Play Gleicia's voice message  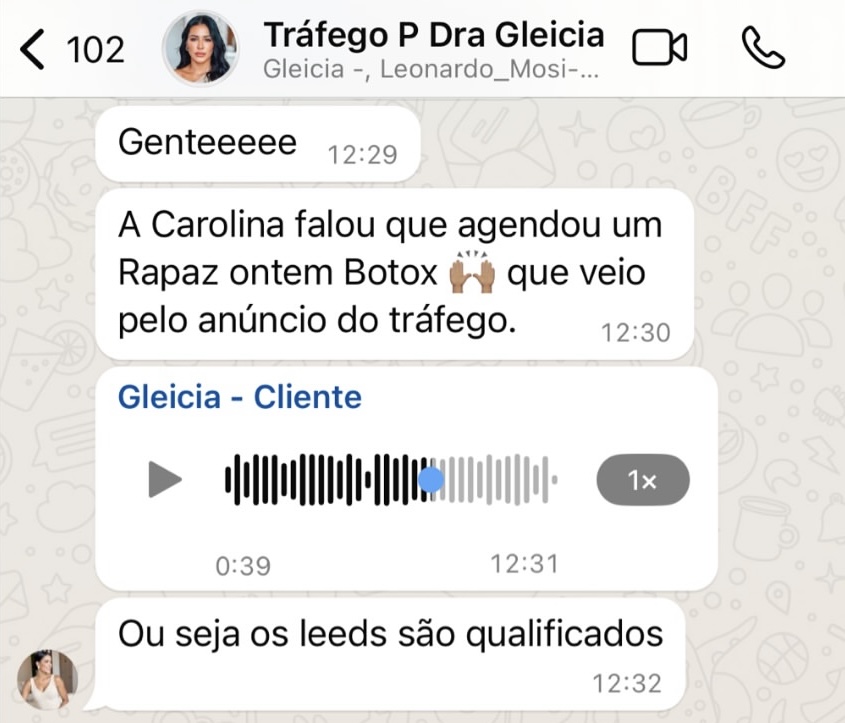(165, 480)
